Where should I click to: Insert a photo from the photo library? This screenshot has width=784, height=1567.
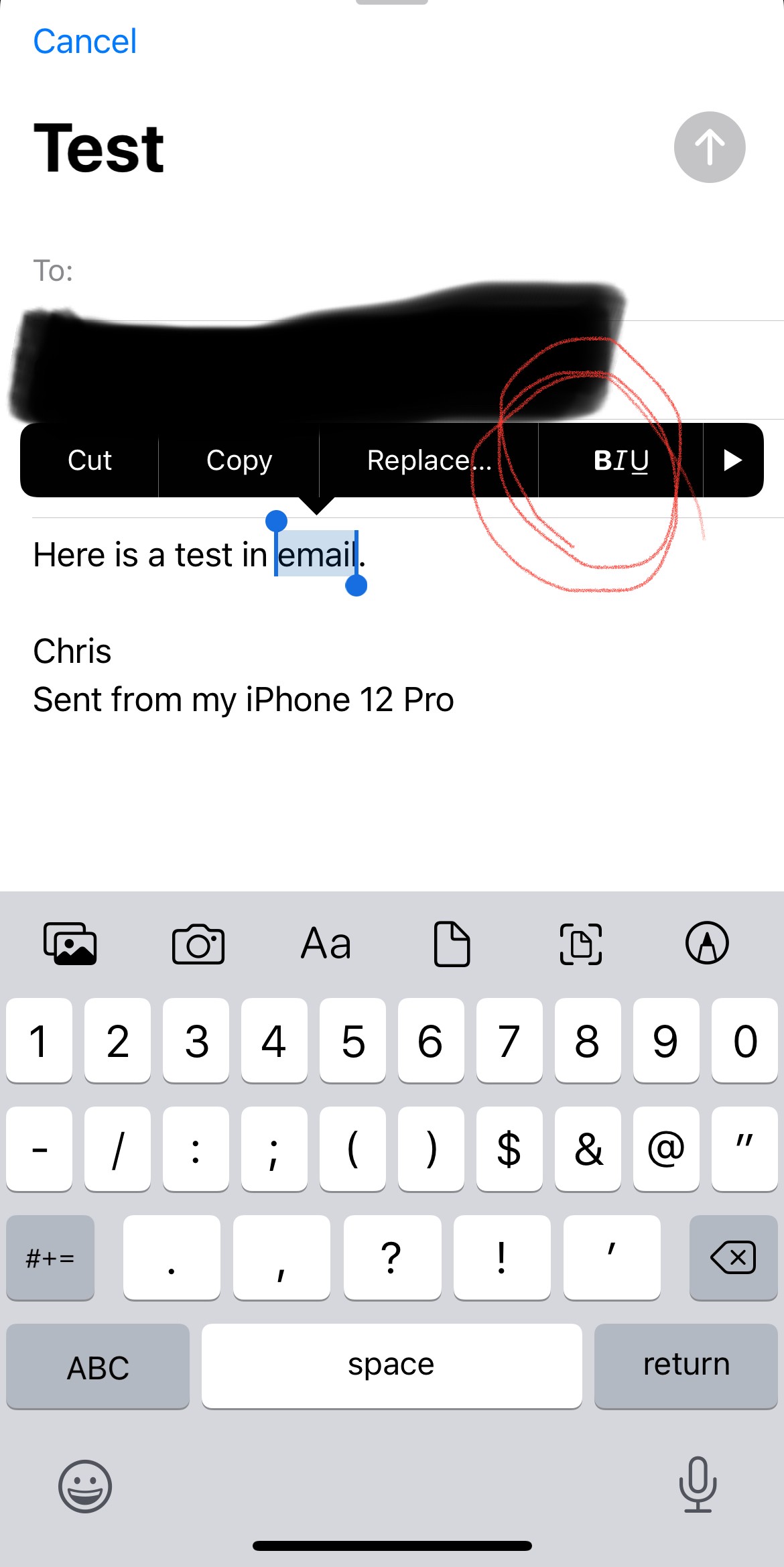pyautogui.click(x=70, y=944)
